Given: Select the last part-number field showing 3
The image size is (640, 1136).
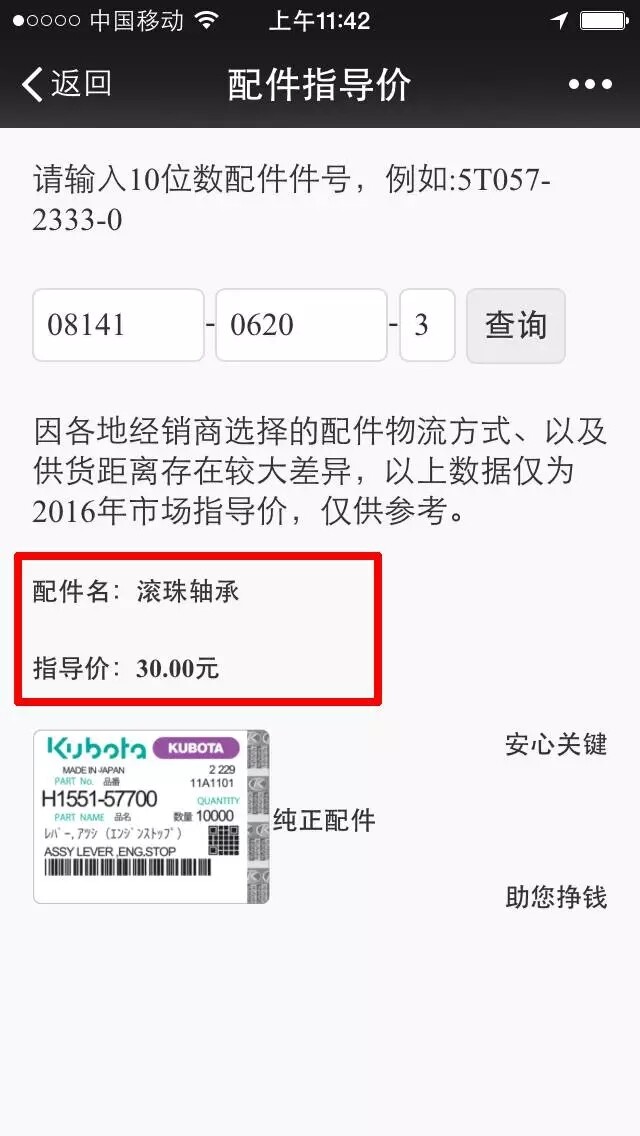Looking at the screenshot, I should tap(427, 325).
